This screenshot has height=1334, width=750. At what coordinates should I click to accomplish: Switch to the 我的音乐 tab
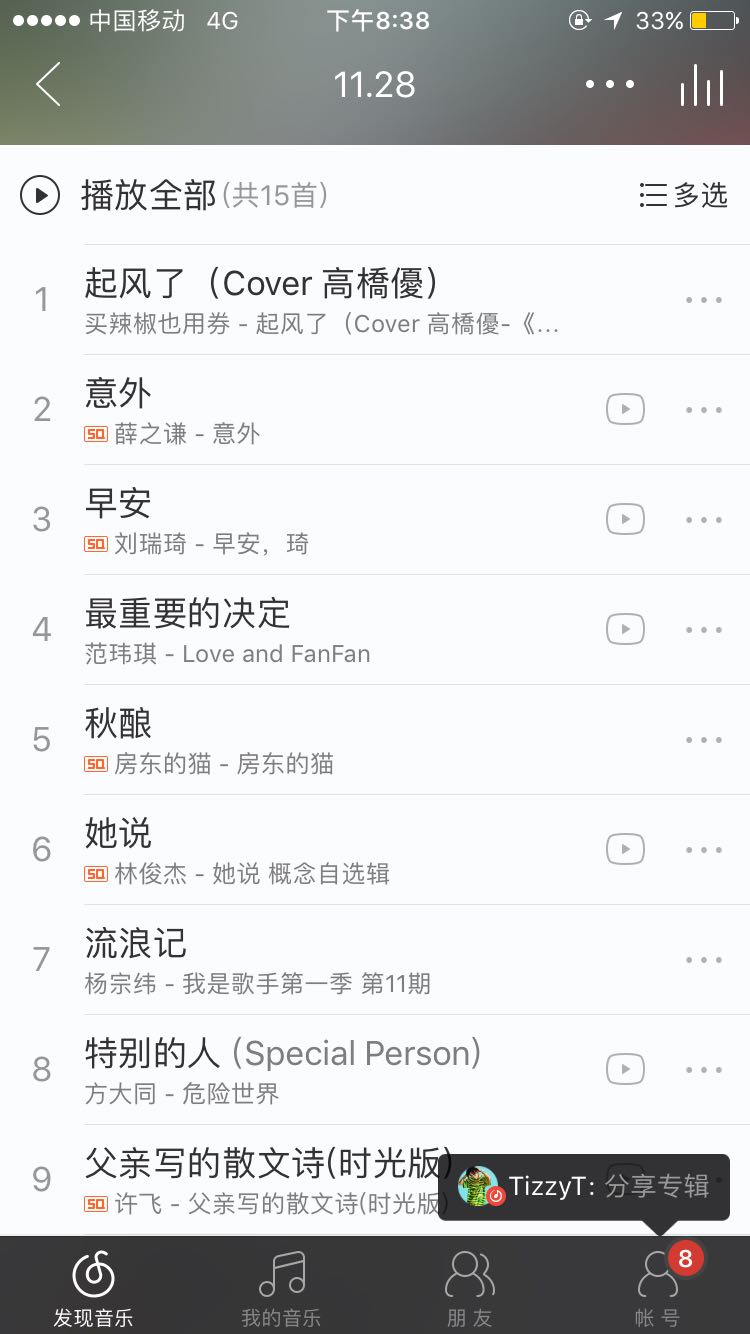point(281,1288)
